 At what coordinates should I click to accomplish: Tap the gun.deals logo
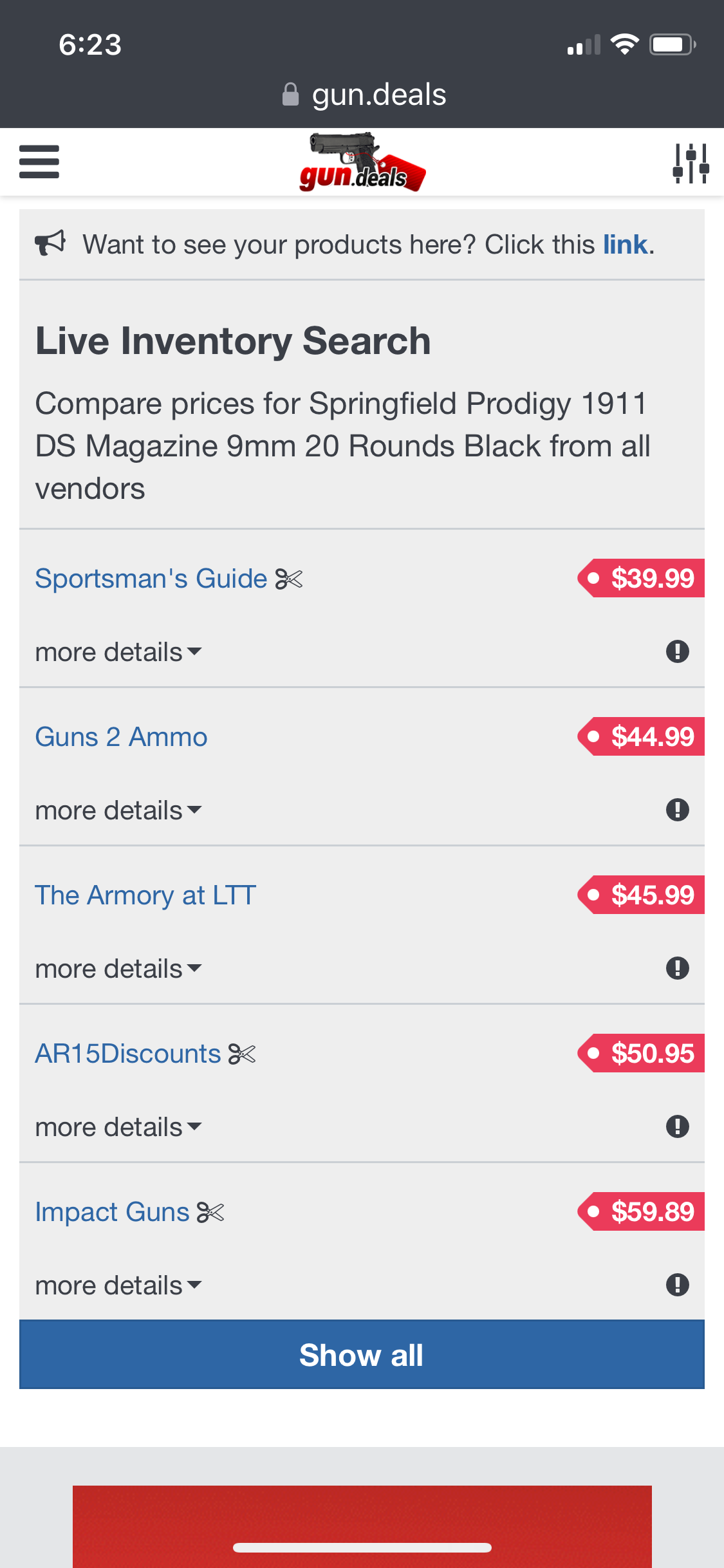click(362, 163)
